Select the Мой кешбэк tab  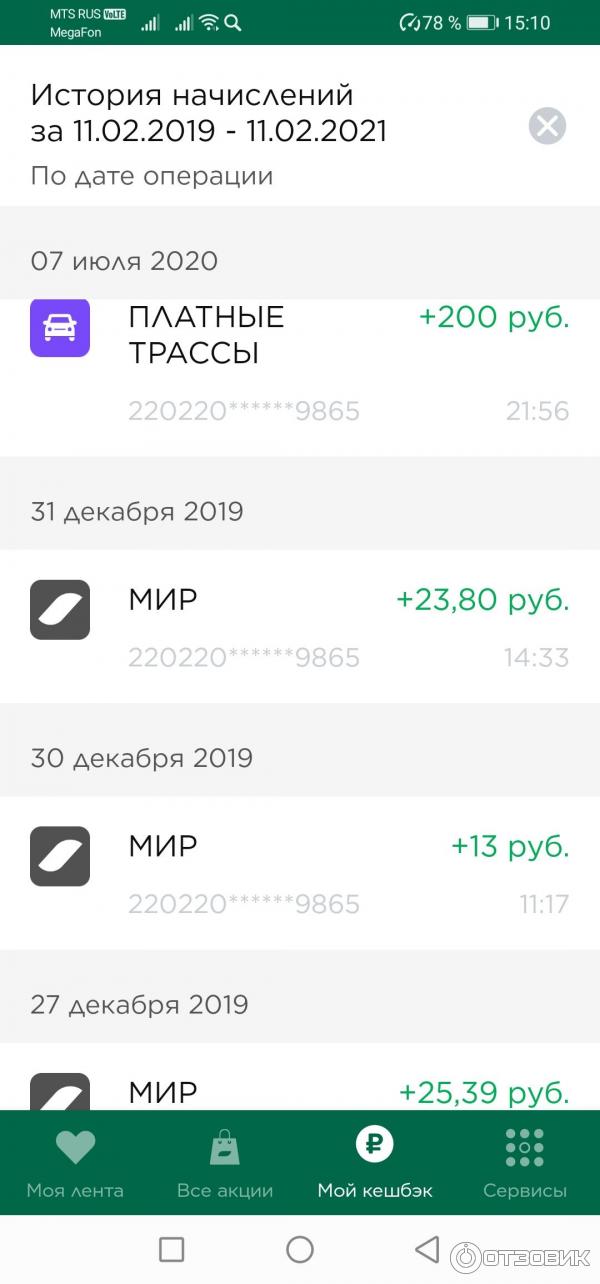point(375,1163)
